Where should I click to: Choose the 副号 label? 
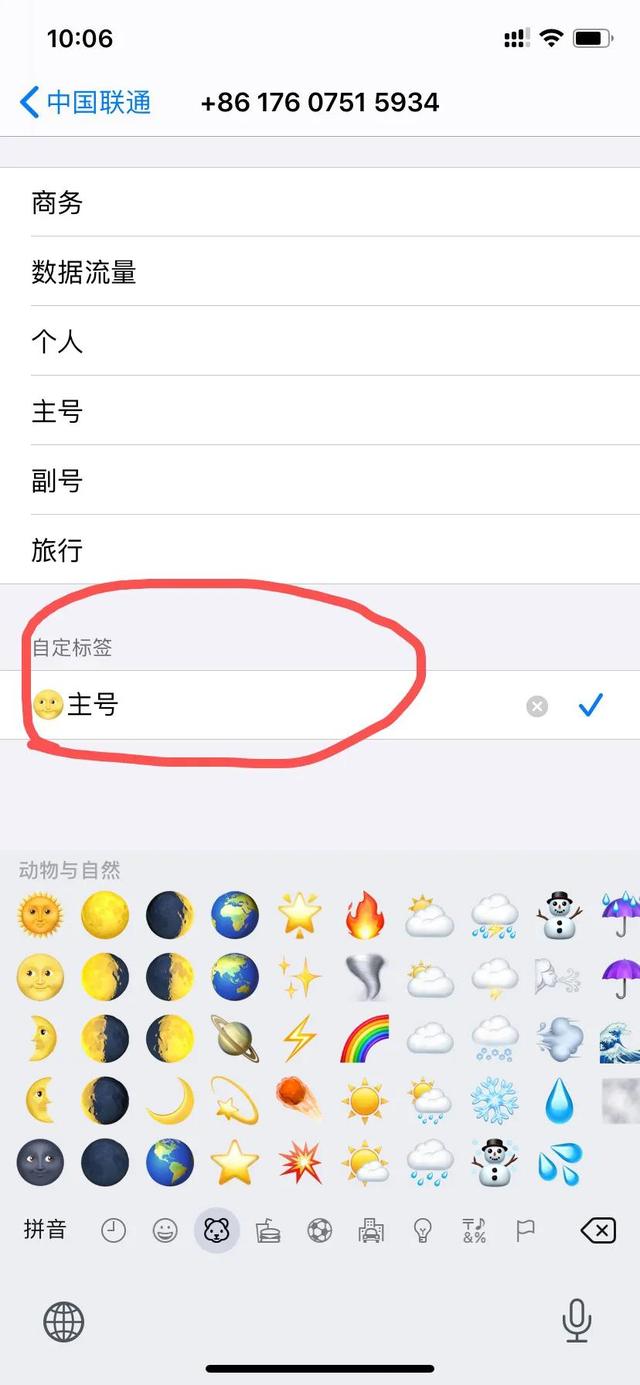click(320, 480)
